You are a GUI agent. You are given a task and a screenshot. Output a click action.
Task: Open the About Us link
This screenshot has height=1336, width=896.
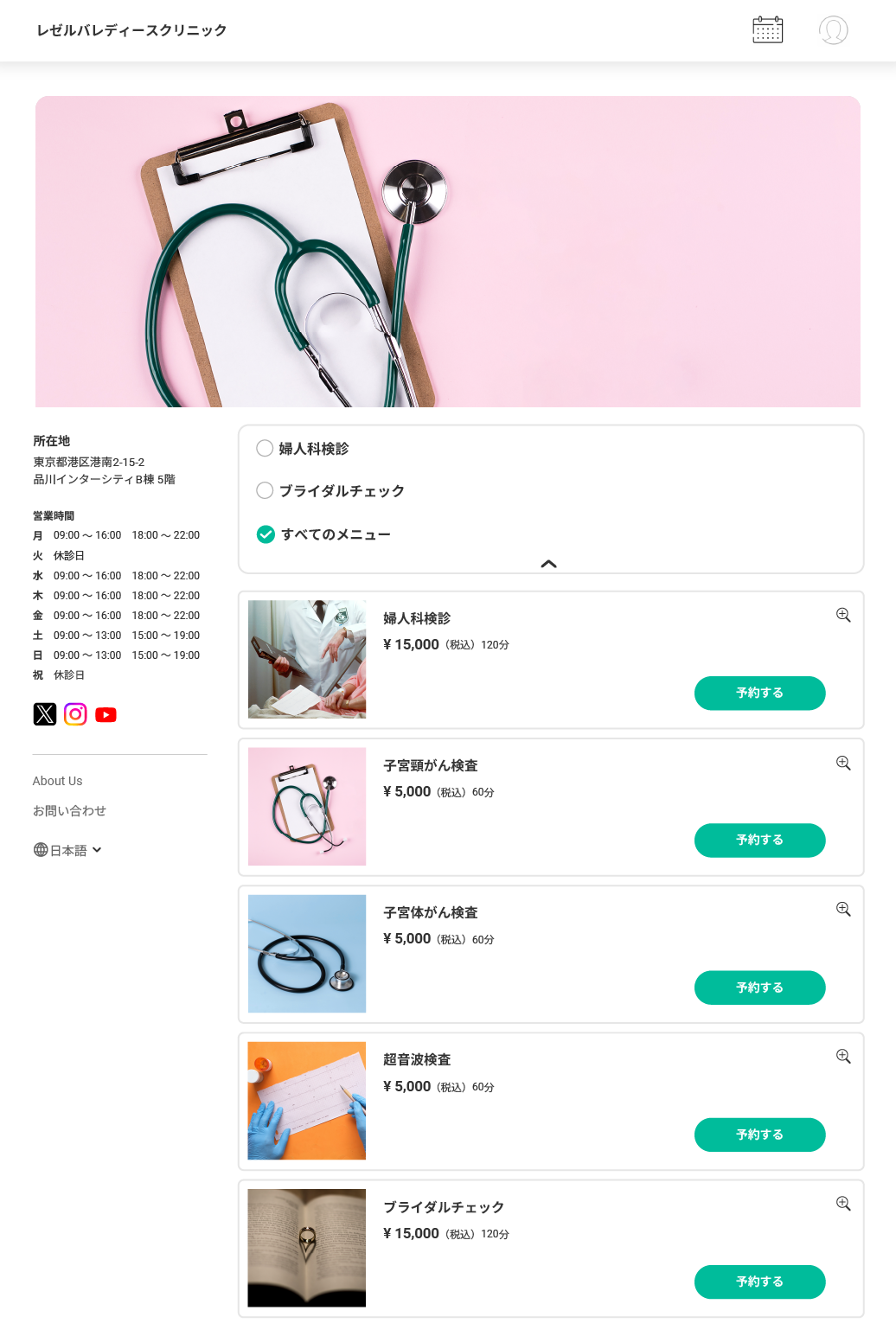click(x=58, y=781)
